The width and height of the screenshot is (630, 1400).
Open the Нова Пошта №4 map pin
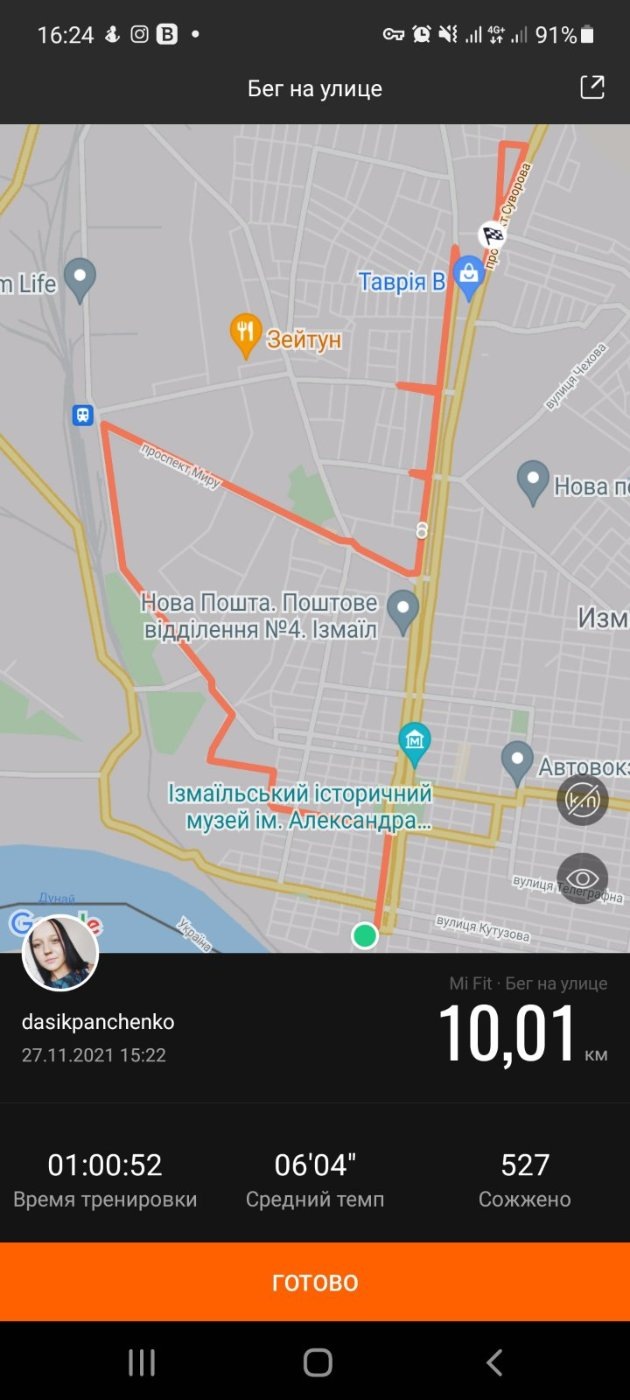coord(403,609)
